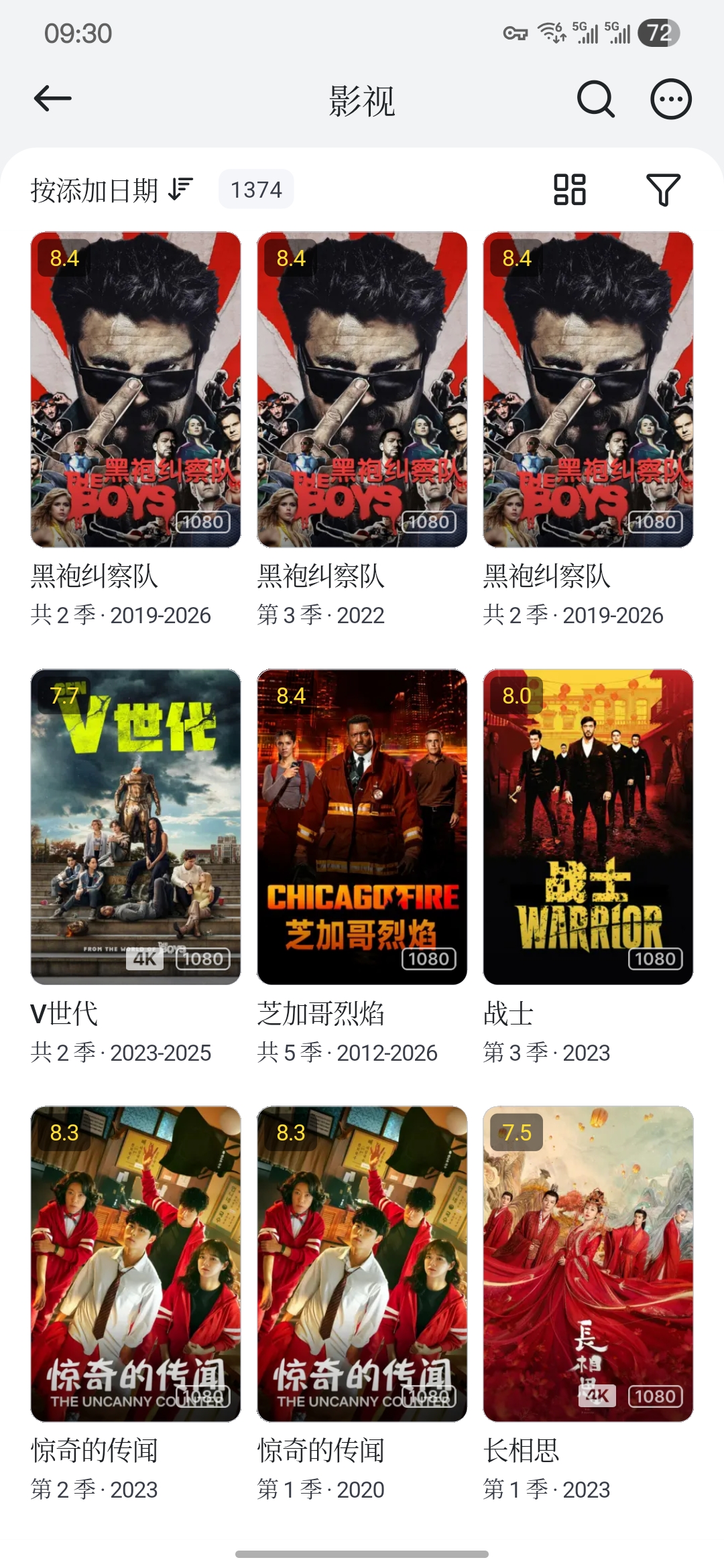Tap the 4K badge on the V世代 poster

coord(145,958)
